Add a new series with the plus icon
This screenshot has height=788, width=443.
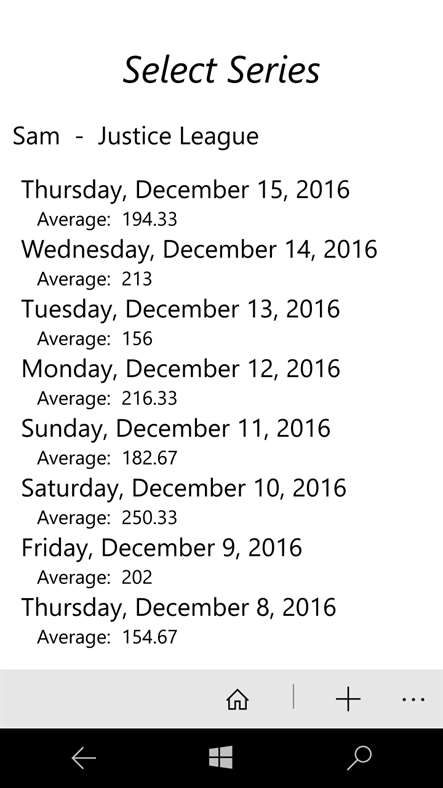click(348, 699)
